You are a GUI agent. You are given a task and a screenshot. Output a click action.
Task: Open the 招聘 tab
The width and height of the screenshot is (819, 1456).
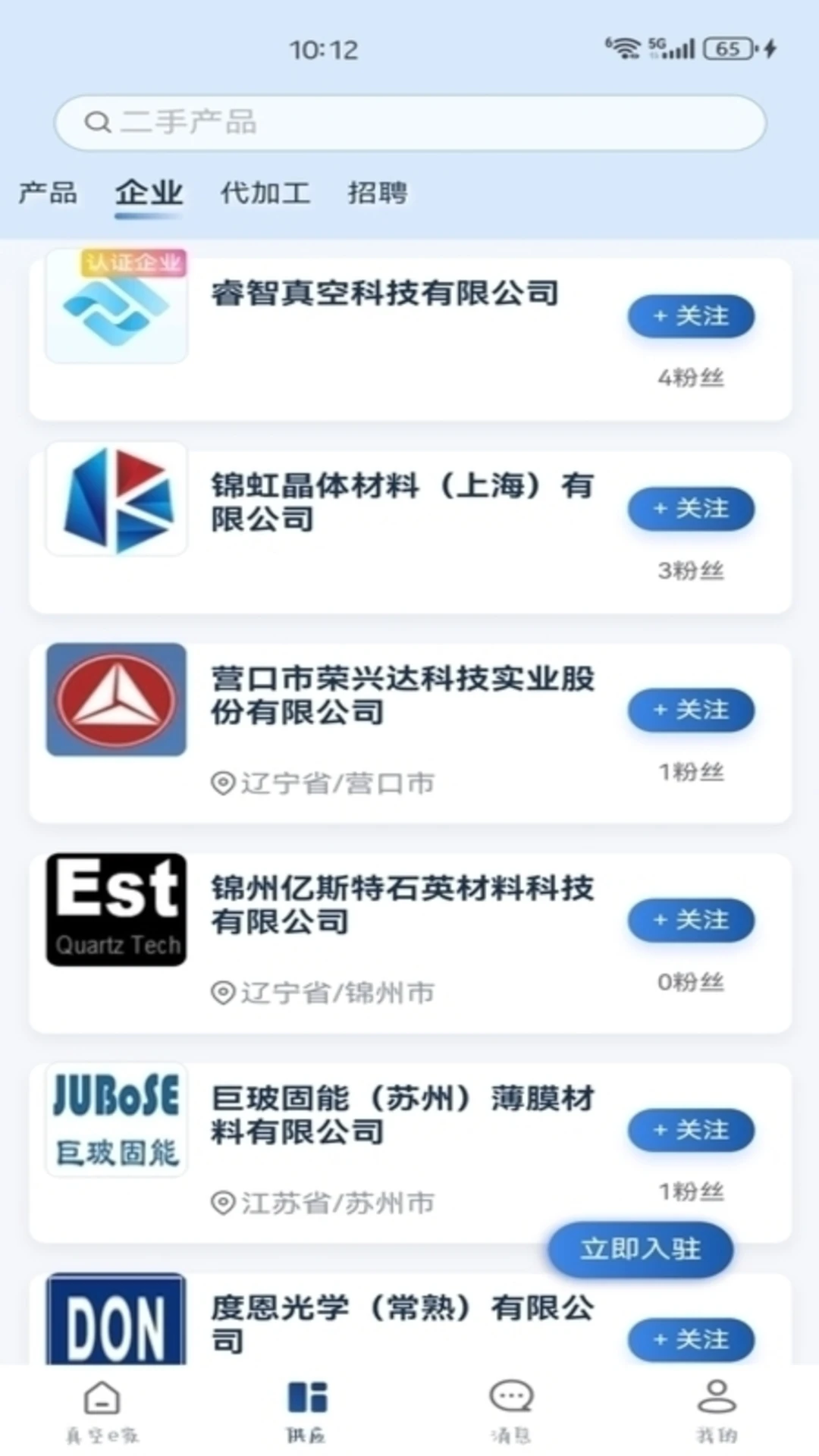tap(378, 193)
